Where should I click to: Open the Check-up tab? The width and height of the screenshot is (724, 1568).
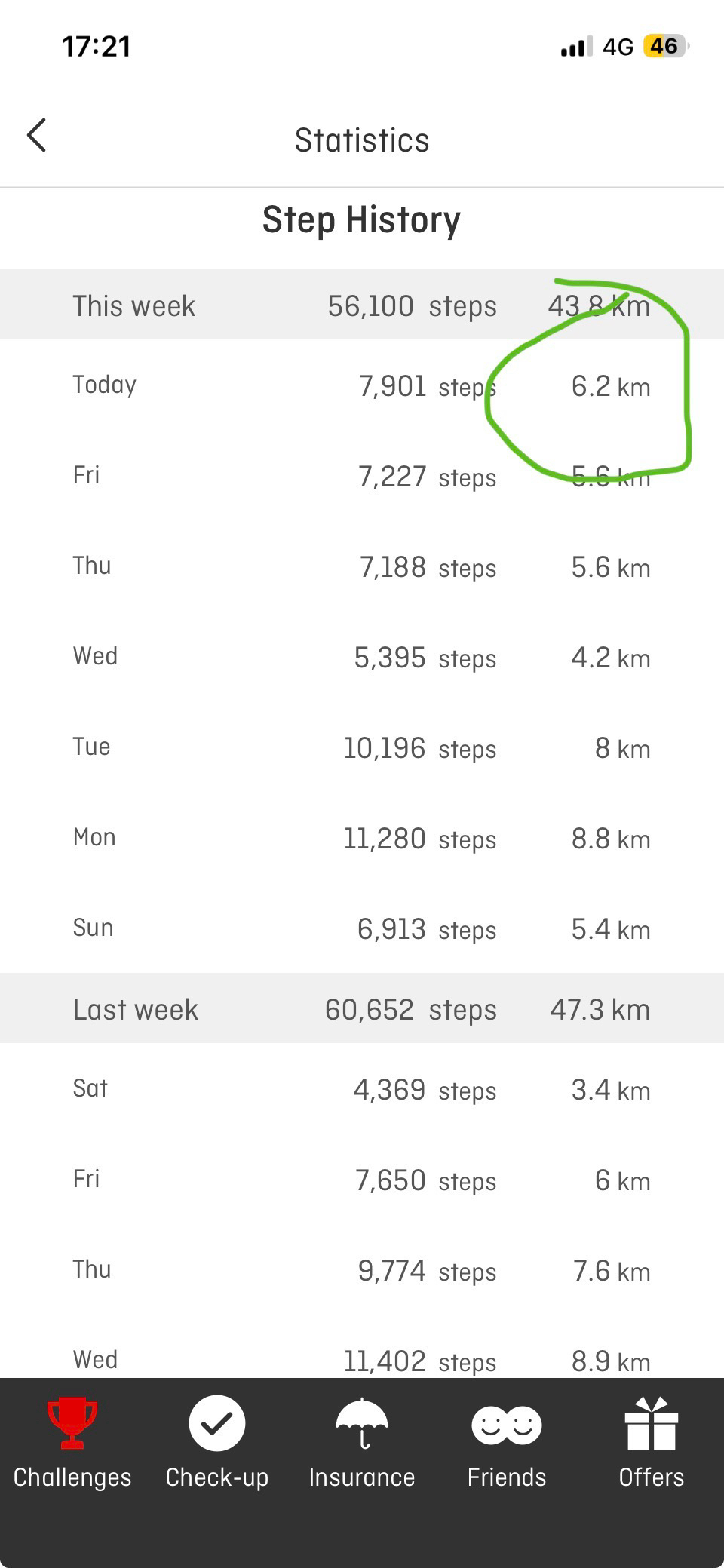coord(217,1442)
